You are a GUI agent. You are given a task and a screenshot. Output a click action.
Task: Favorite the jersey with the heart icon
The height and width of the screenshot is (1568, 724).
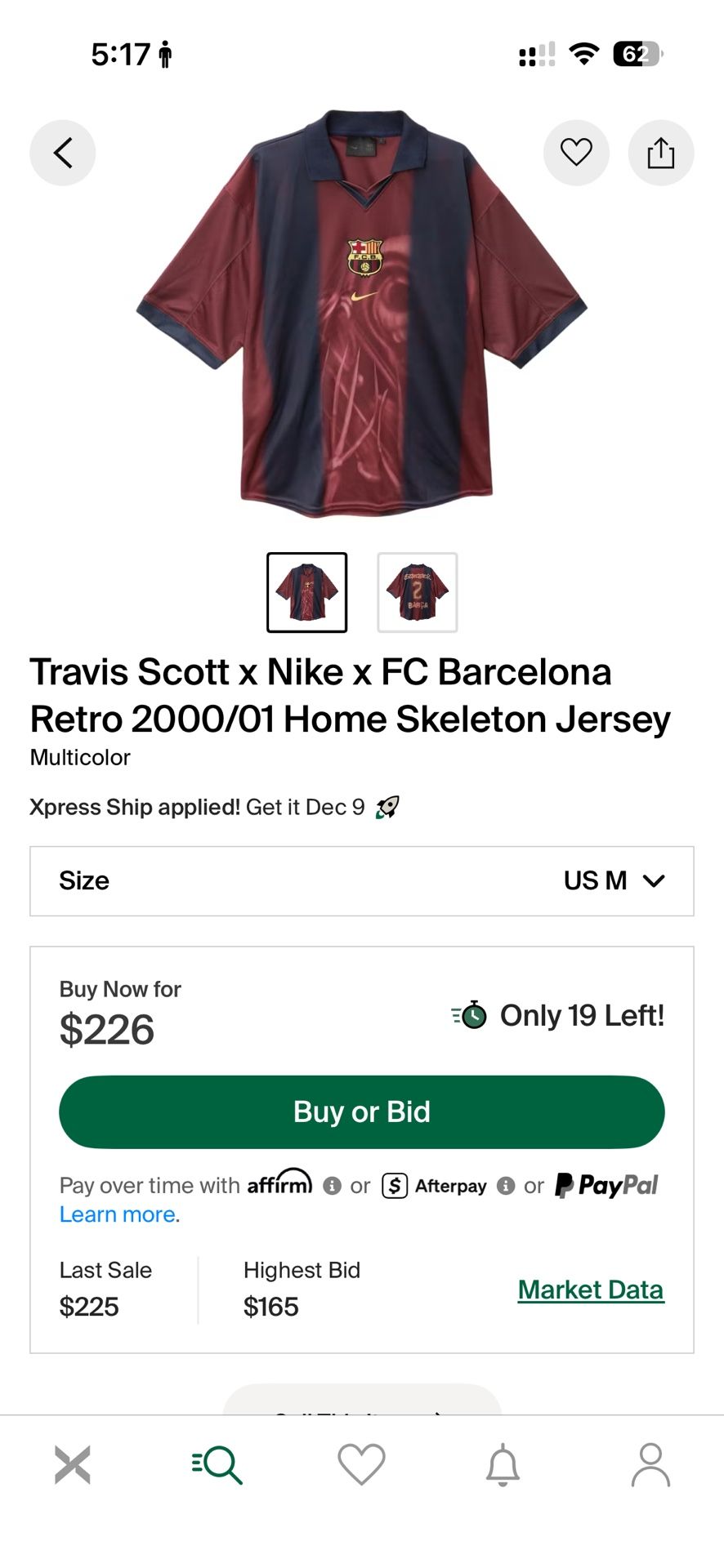tap(576, 152)
